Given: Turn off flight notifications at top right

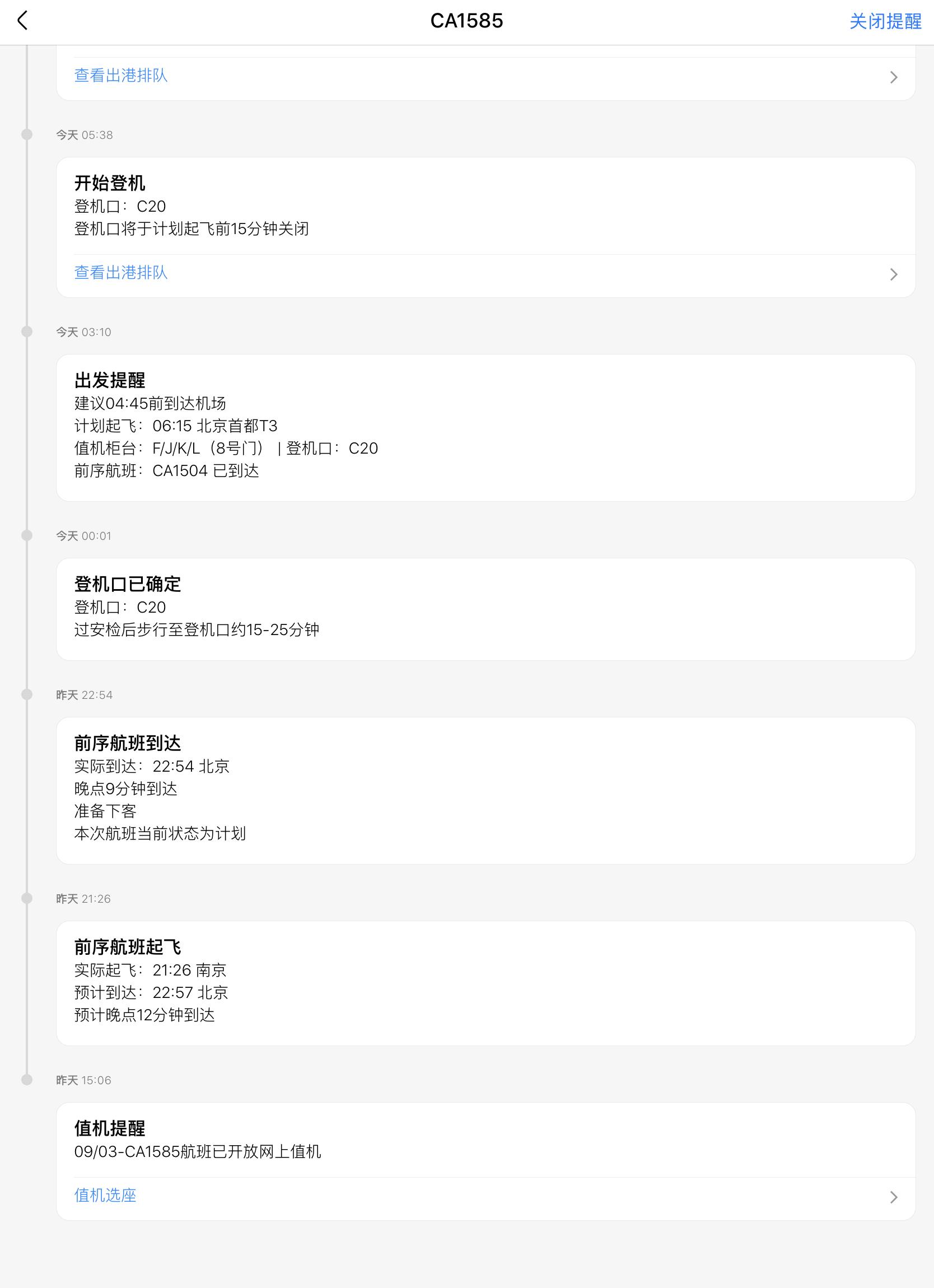Looking at the screenshot, I should pyautogui.click(x=886, y=22).
